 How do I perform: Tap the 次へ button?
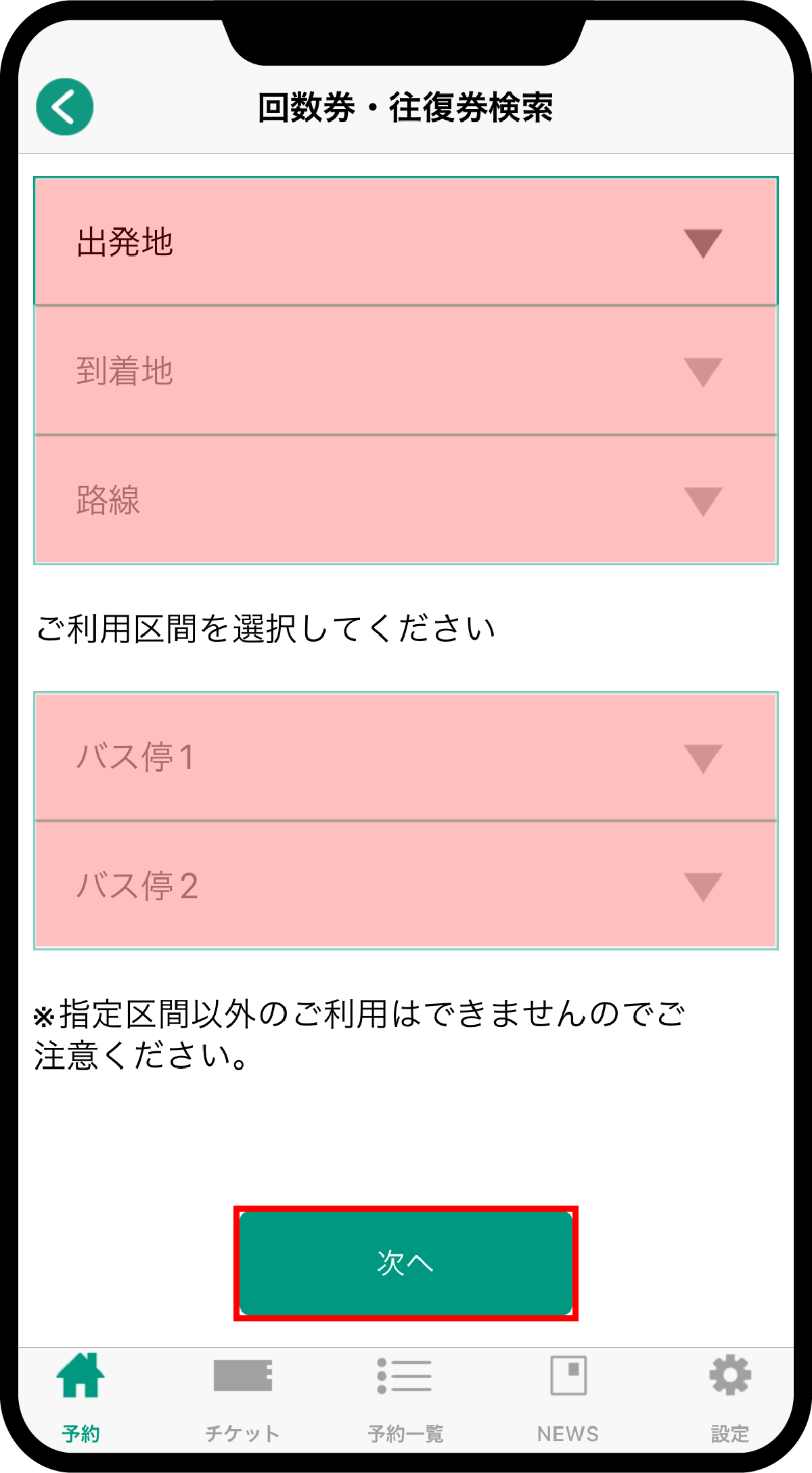(406, 1263)
